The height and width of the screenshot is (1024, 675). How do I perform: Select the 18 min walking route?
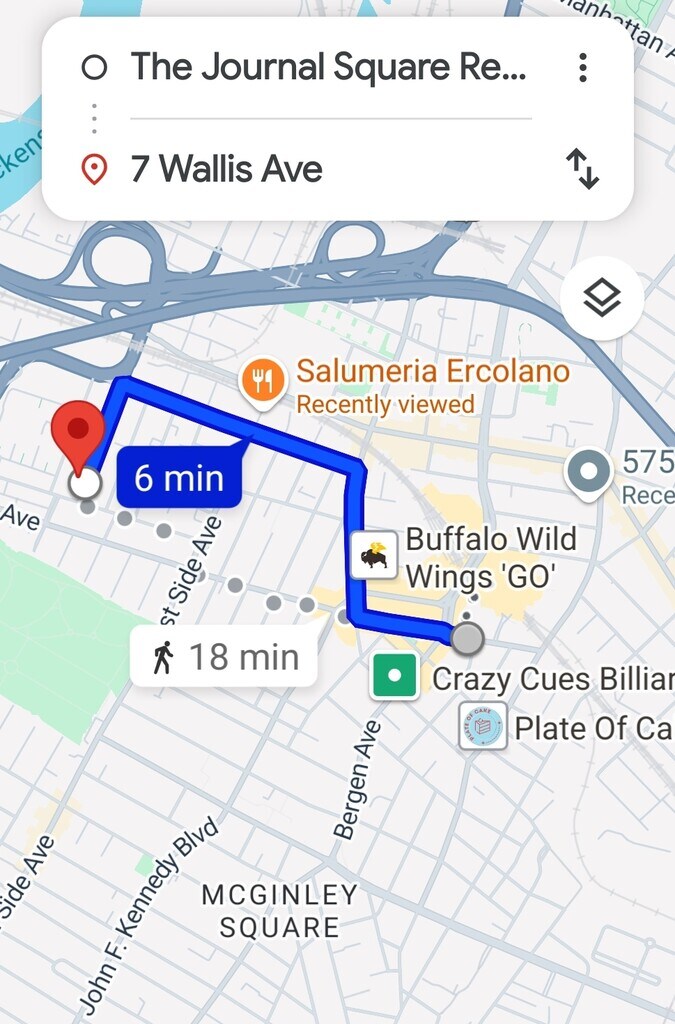click(x=226, y=657)
